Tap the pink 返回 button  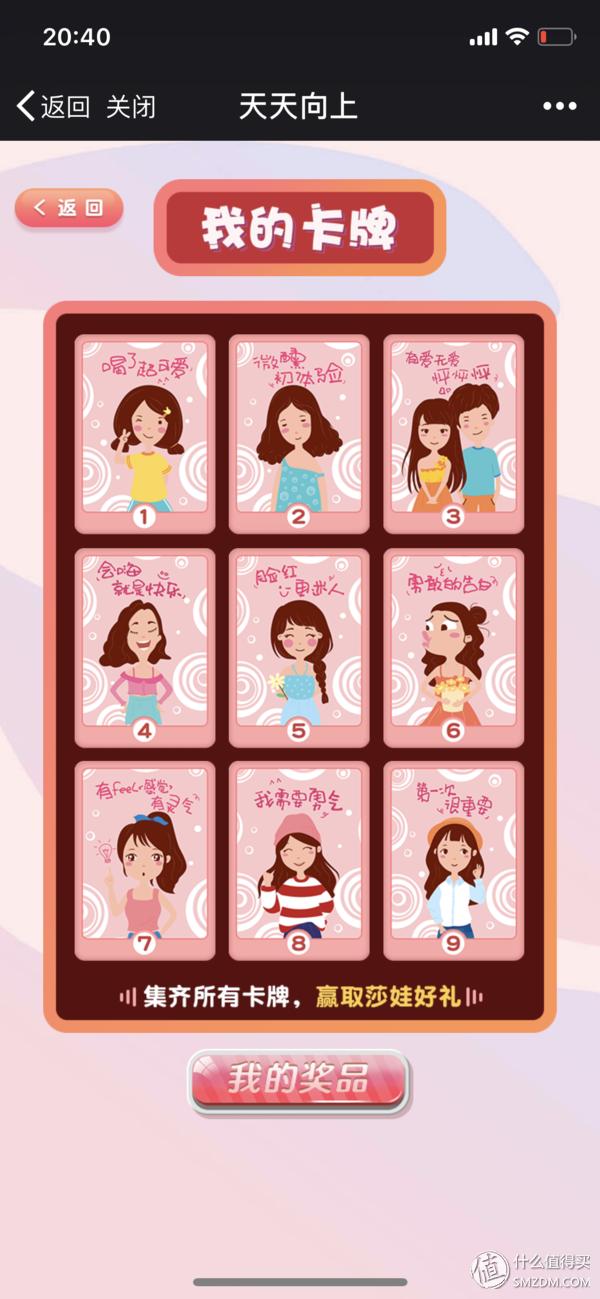click(69, 208)
